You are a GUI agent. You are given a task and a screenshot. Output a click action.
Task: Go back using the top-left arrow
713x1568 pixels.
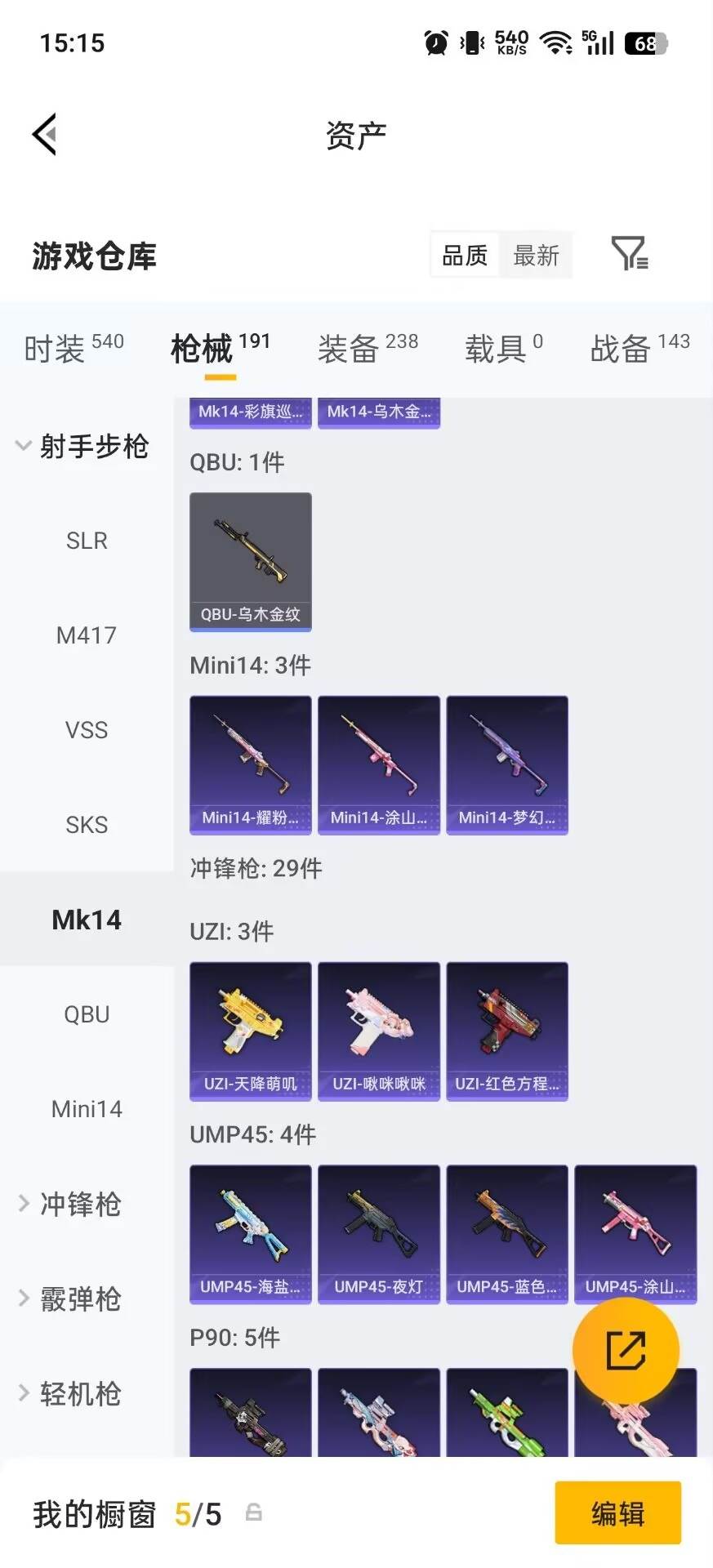[45, 134]
